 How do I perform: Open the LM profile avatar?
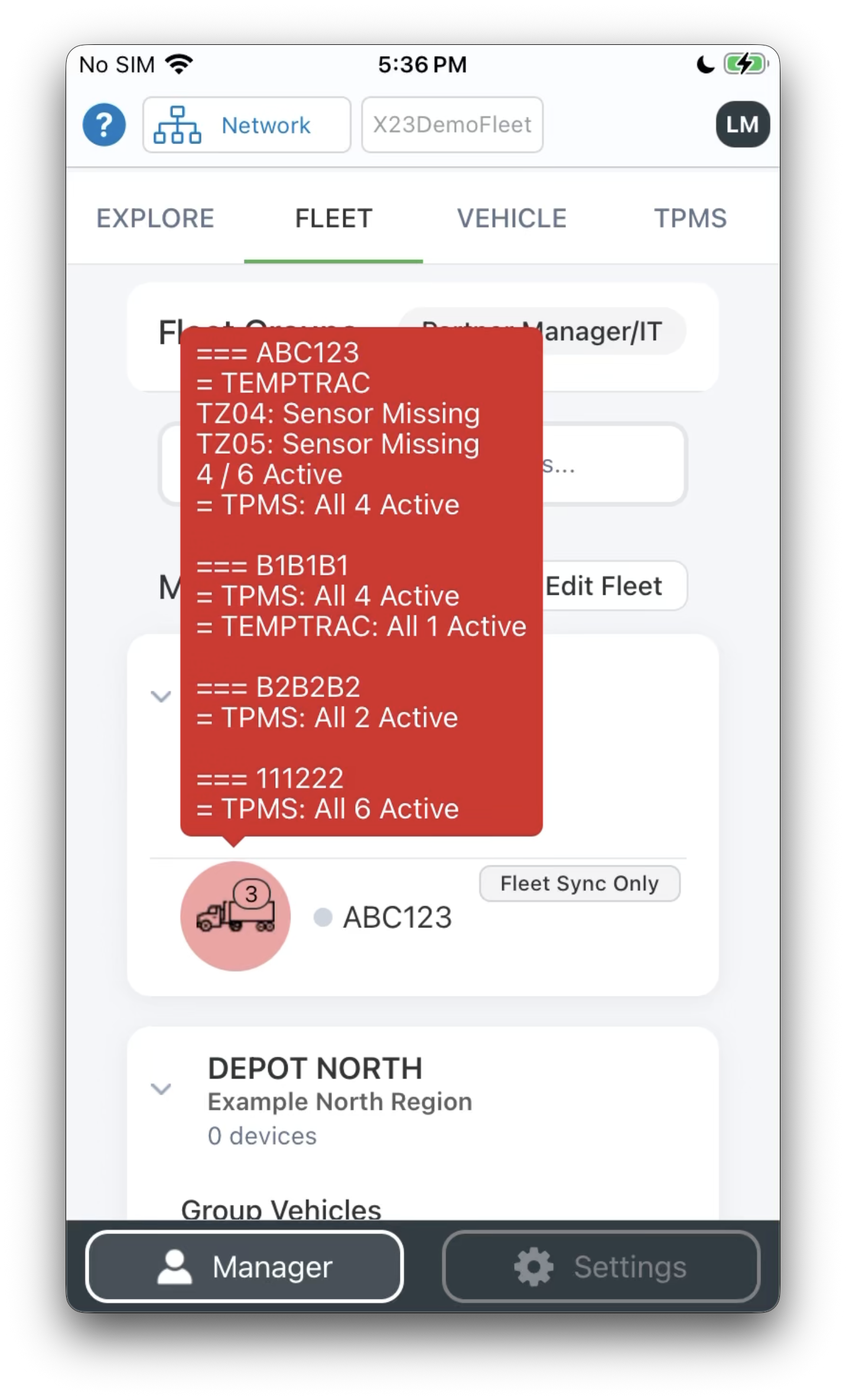743,125
